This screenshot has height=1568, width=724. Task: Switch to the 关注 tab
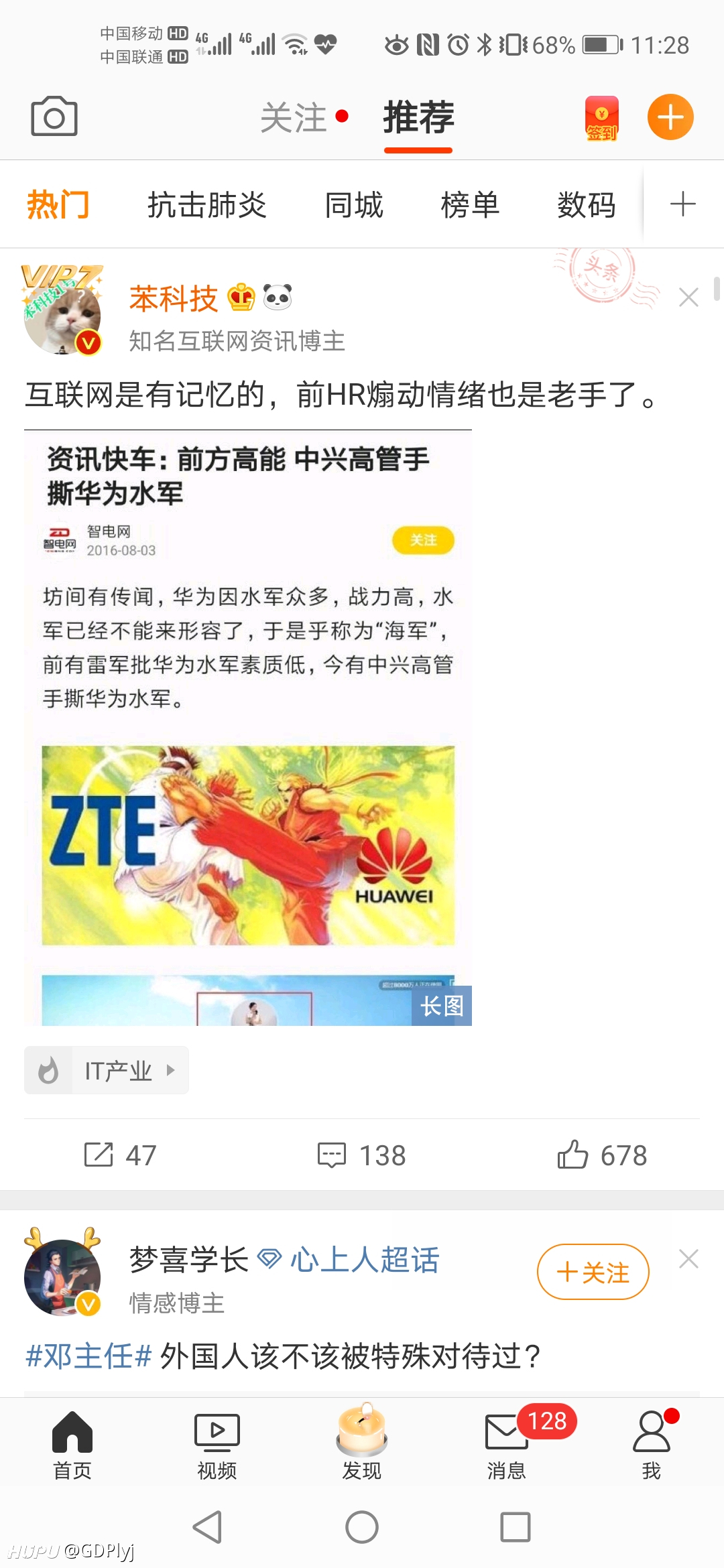click(294, 118)
